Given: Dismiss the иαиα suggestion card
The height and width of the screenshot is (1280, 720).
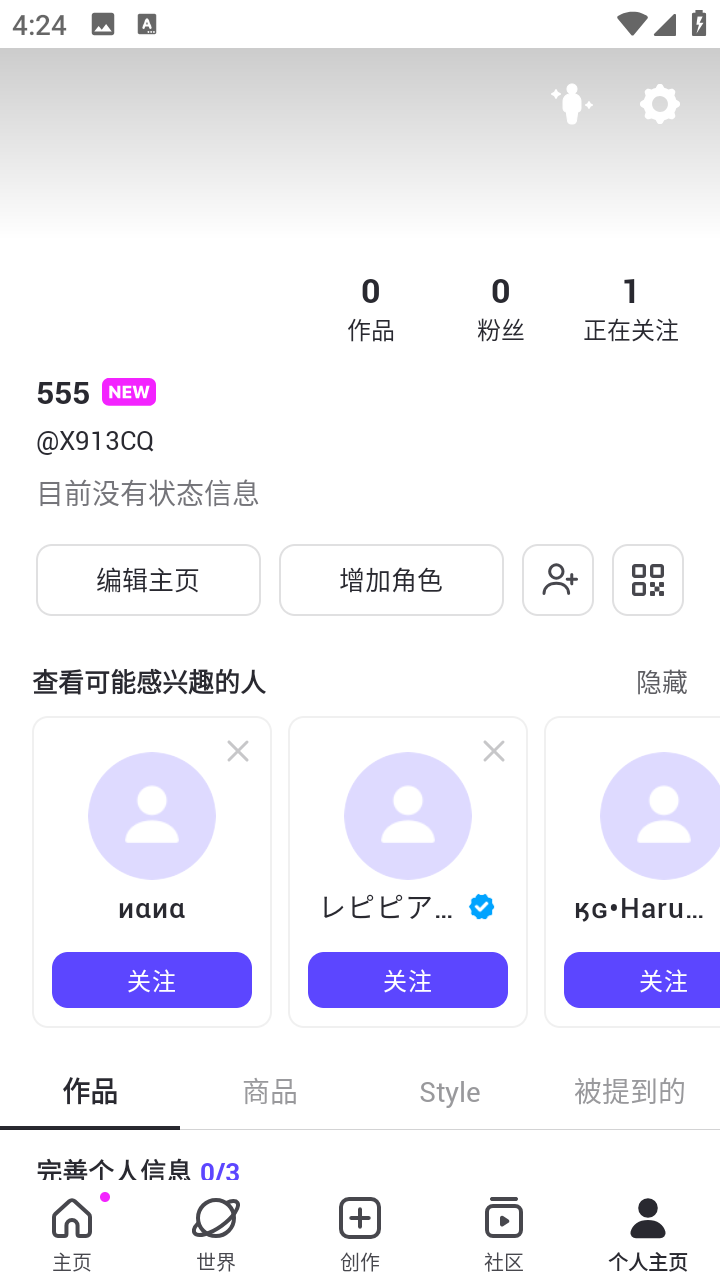Looking at the screenshot, I should click(x=238, y=751).
